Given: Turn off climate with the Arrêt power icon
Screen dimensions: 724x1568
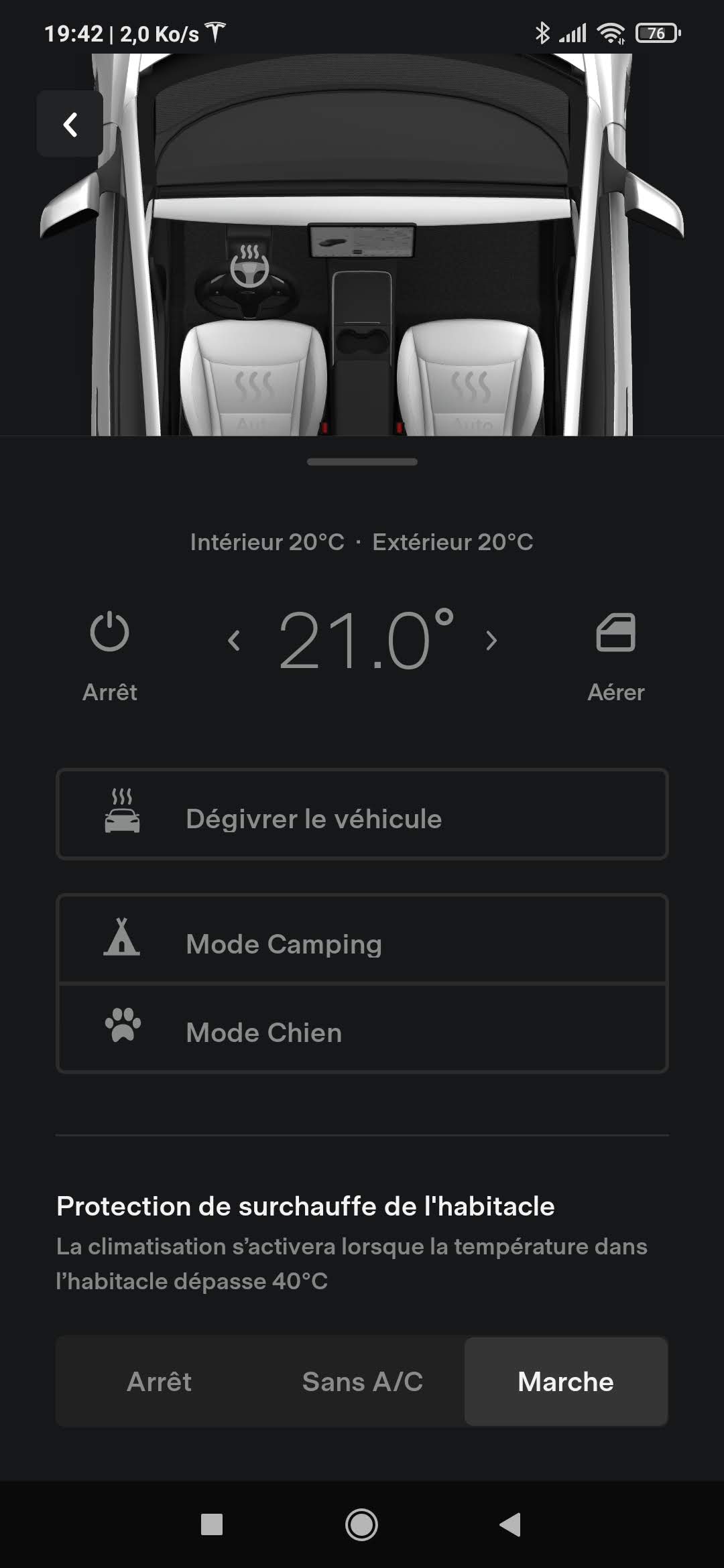Looking at the screenshot, I should (x=109, y=633).
